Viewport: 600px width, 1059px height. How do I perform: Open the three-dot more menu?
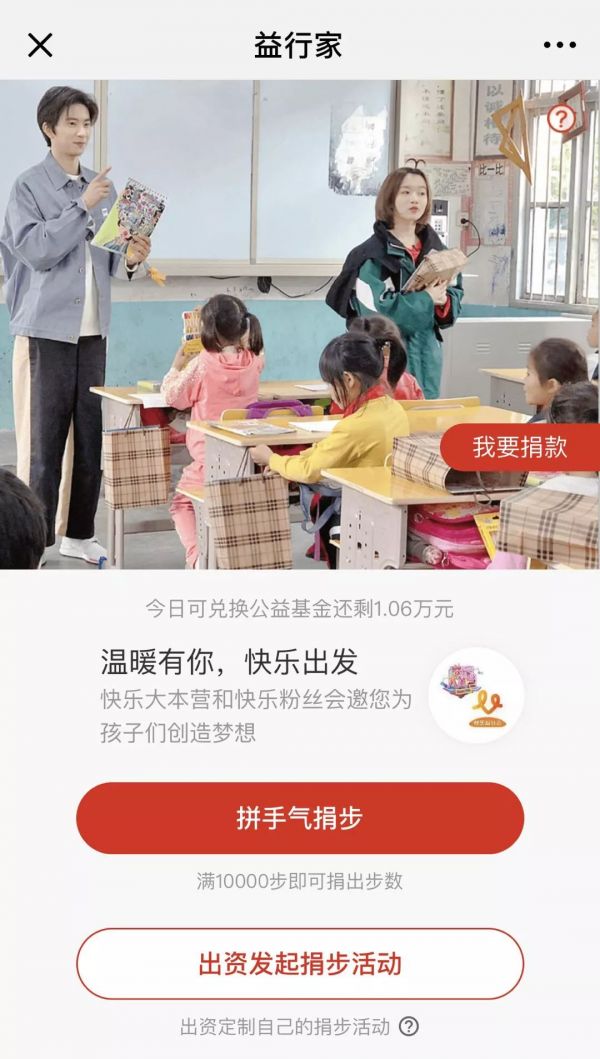coord(559,45)
